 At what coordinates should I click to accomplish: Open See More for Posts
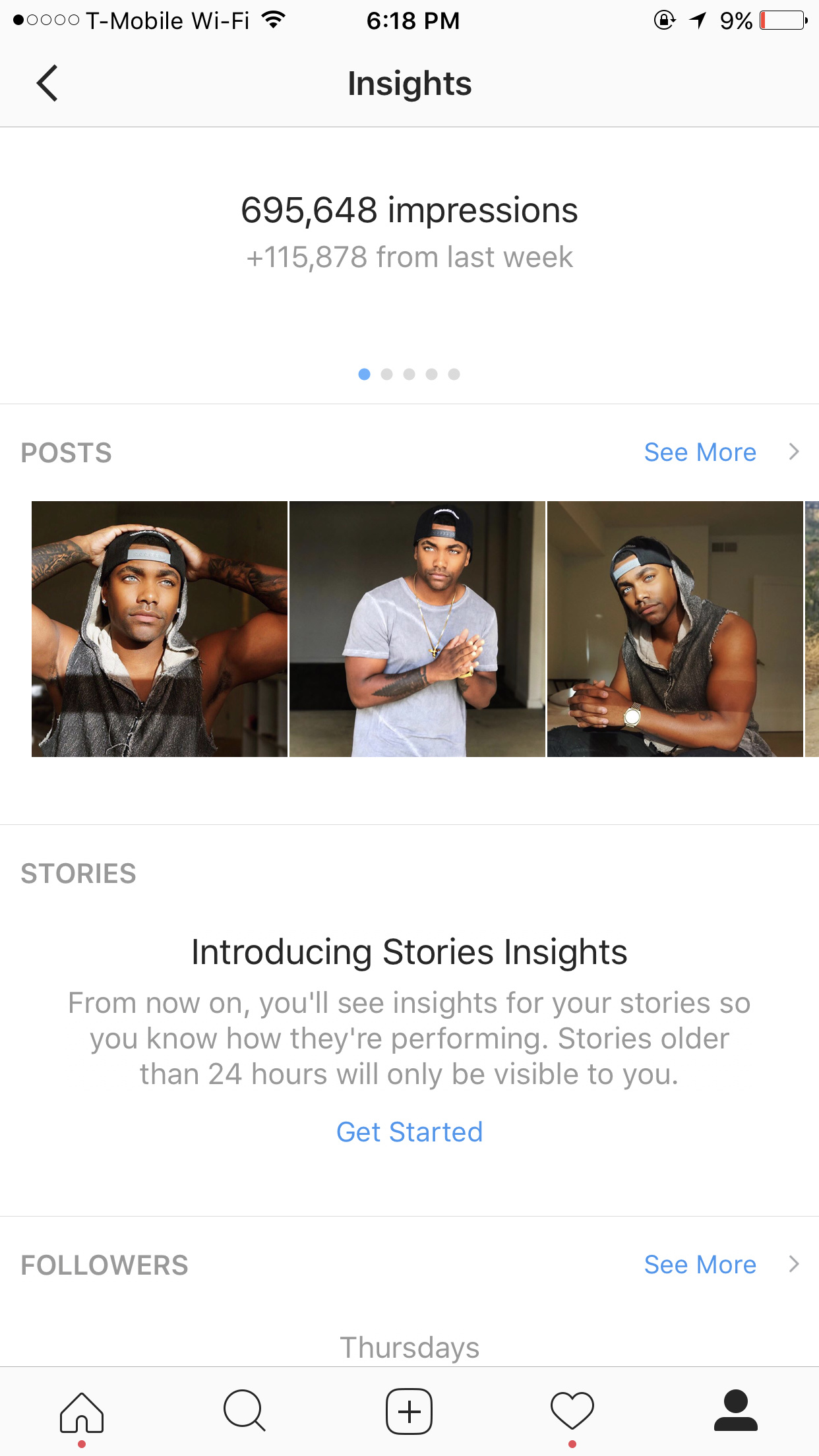click(x=721, y=452)
